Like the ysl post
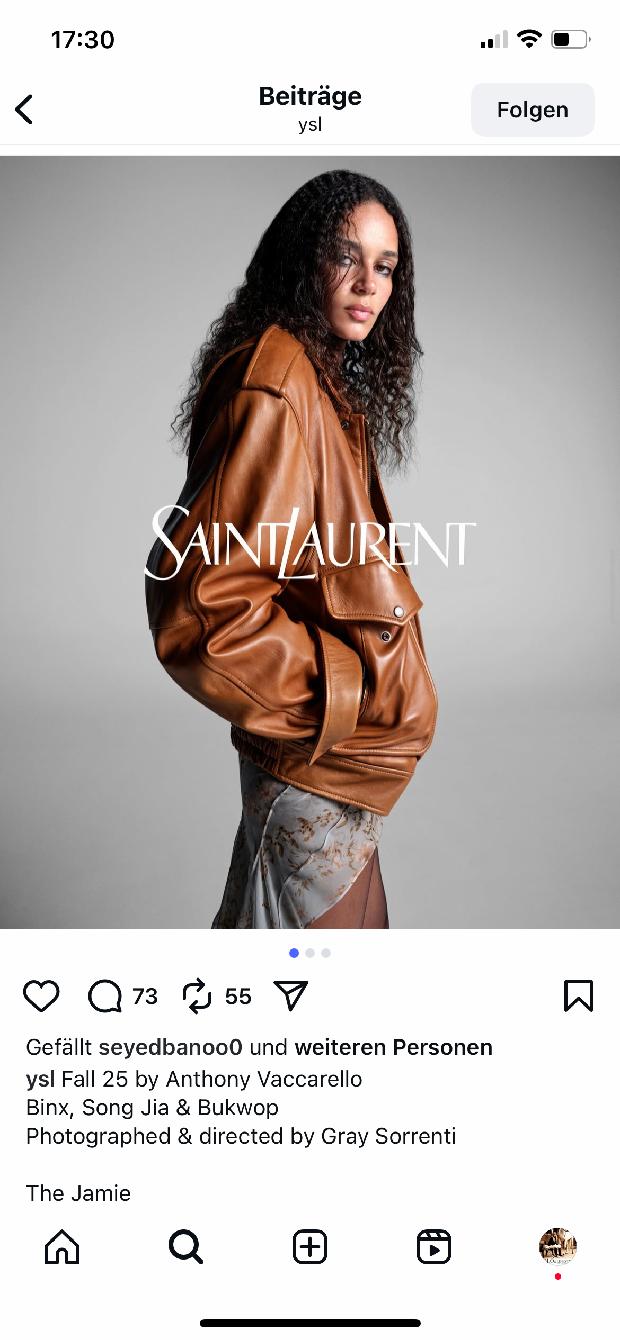 [41, 996]
